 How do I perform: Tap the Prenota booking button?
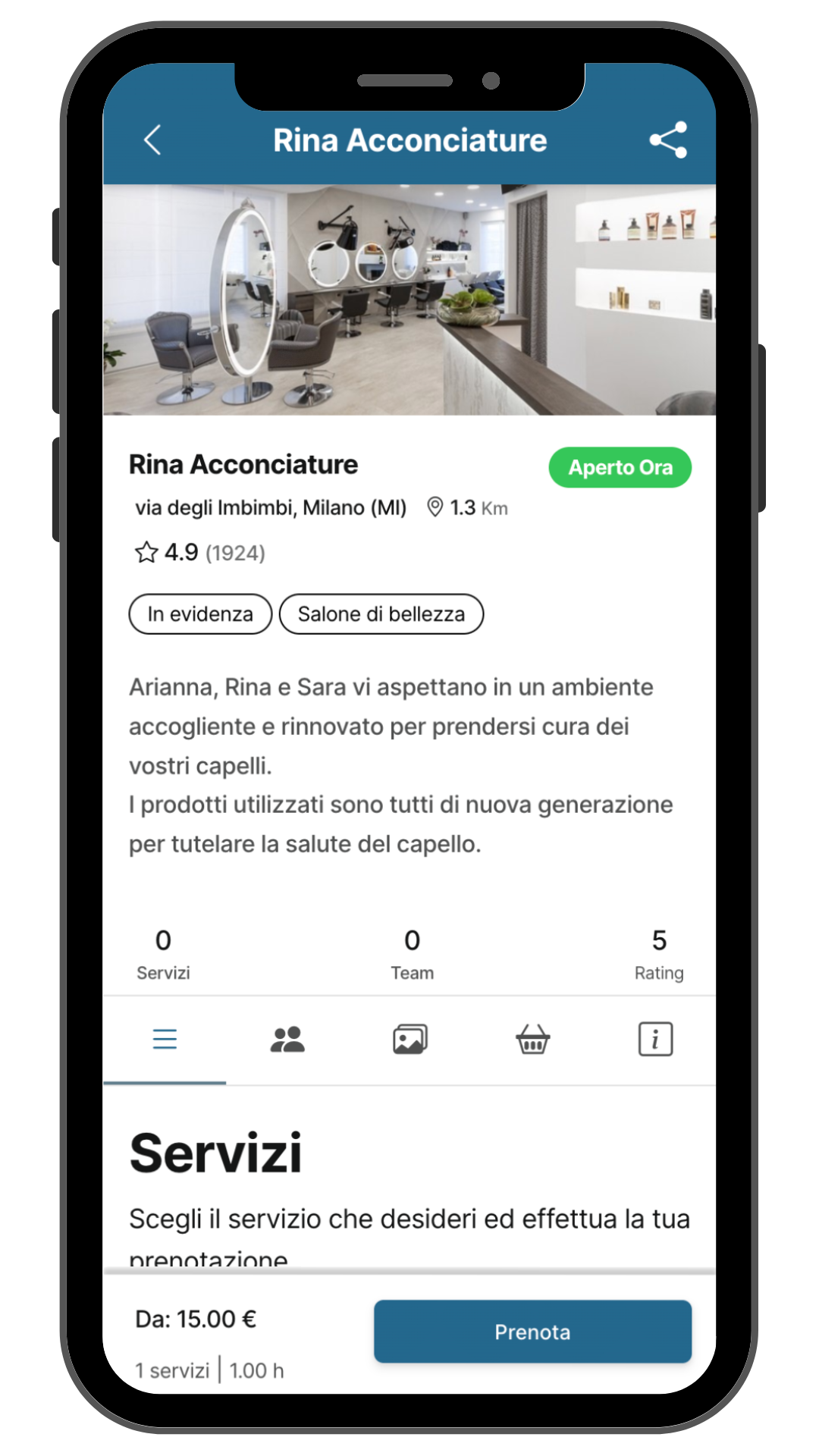click(532, 1332)
